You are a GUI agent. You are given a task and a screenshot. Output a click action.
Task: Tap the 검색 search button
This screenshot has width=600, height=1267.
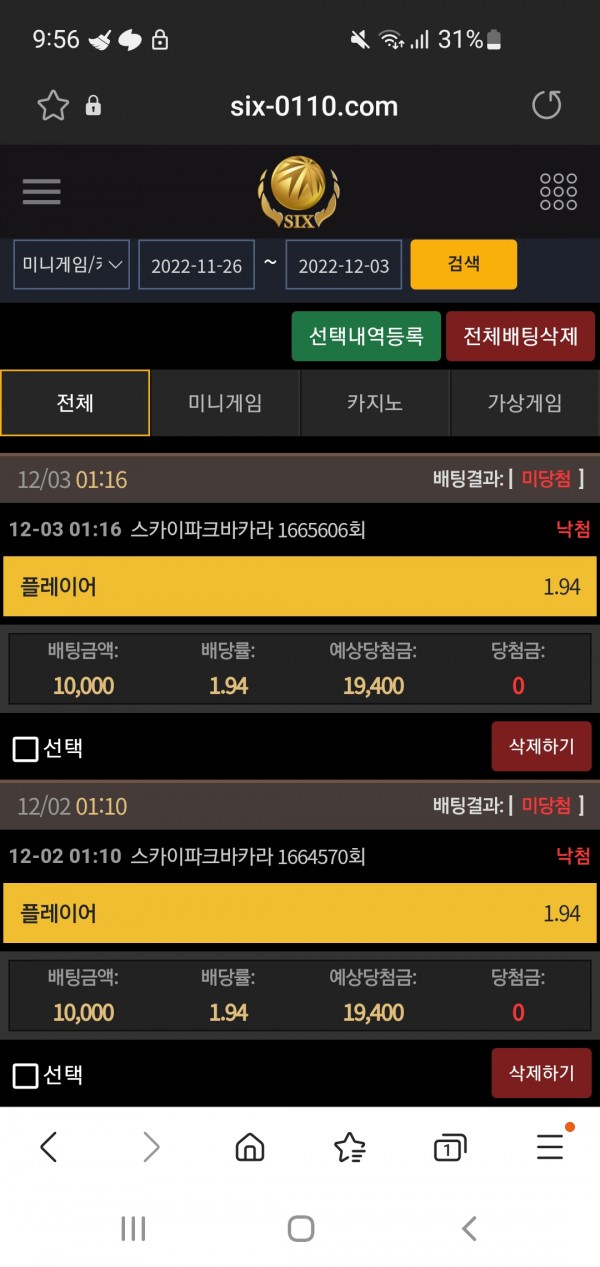463,264
